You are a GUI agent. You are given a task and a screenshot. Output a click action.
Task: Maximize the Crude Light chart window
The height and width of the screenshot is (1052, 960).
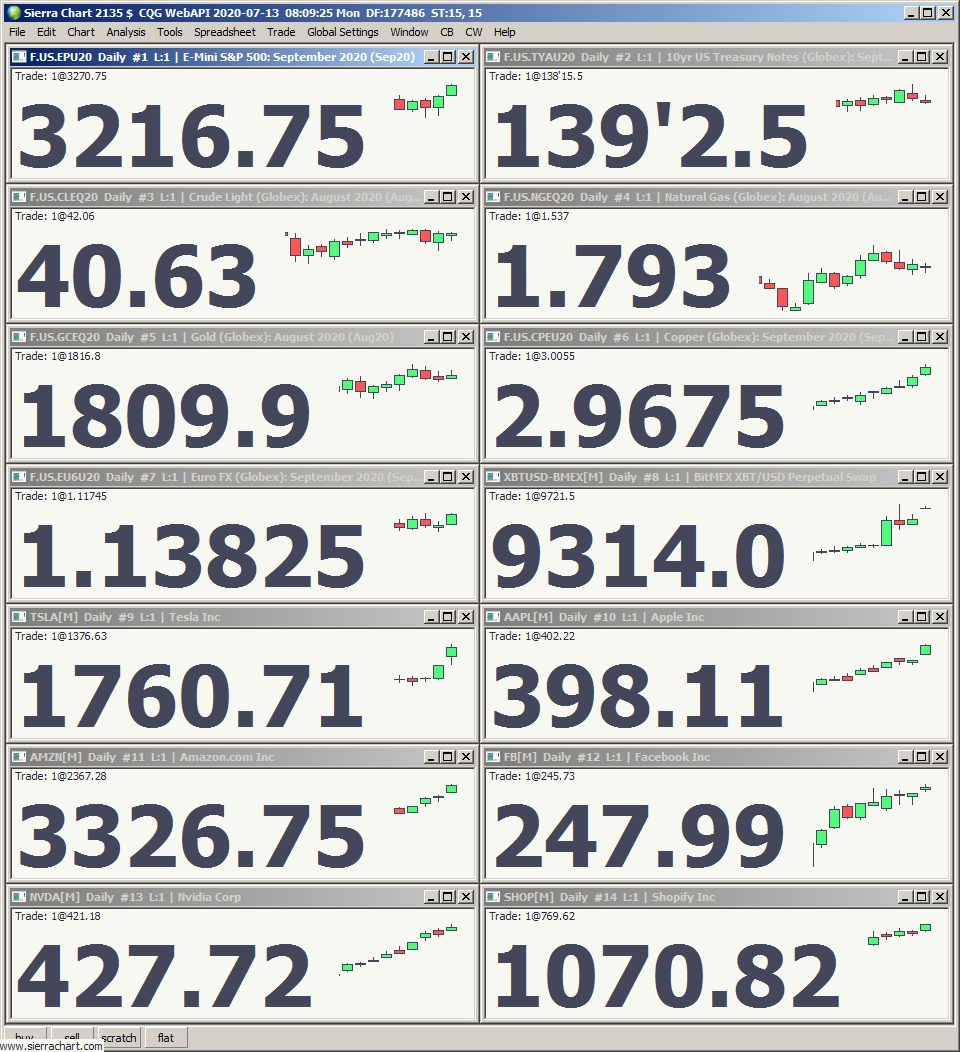pos(447,197)
